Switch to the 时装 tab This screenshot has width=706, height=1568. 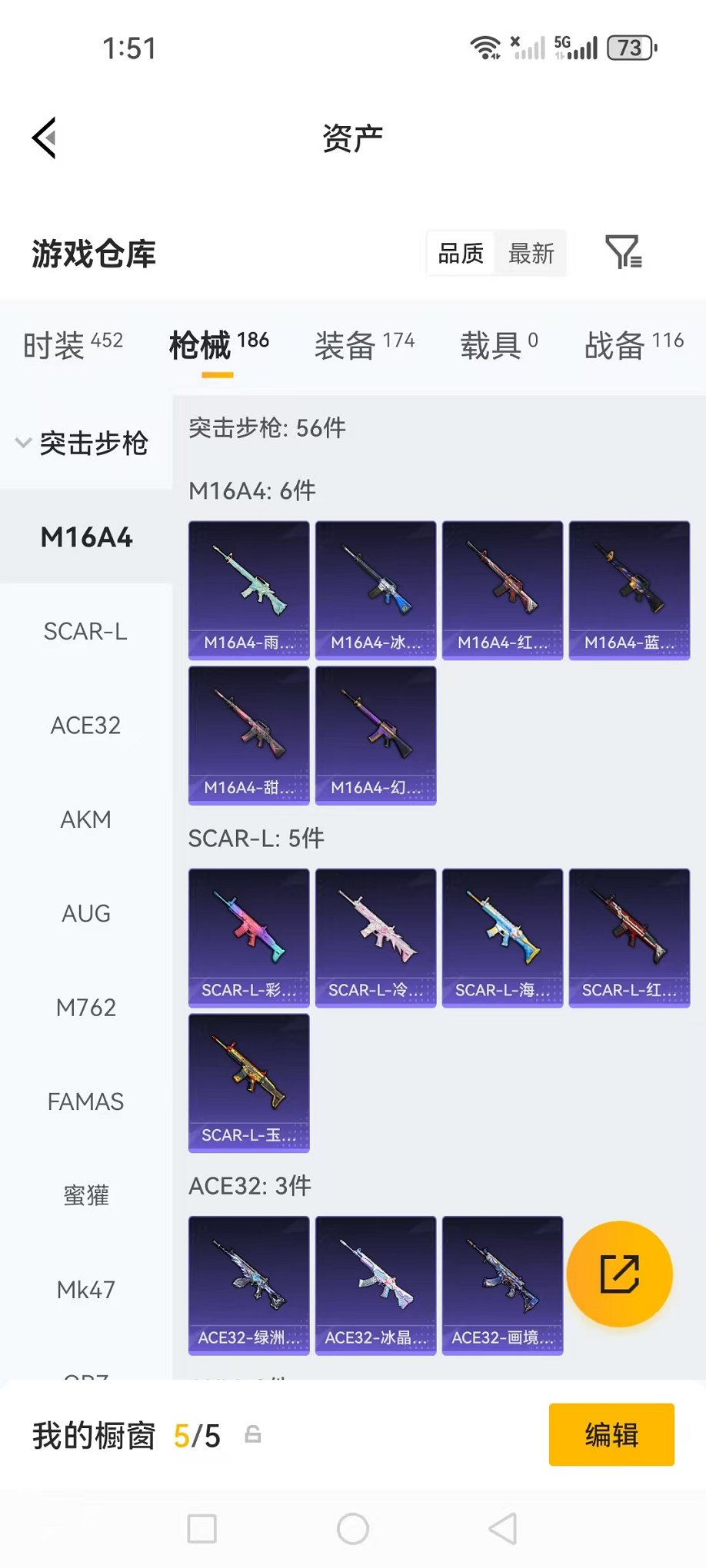(72, 345)
